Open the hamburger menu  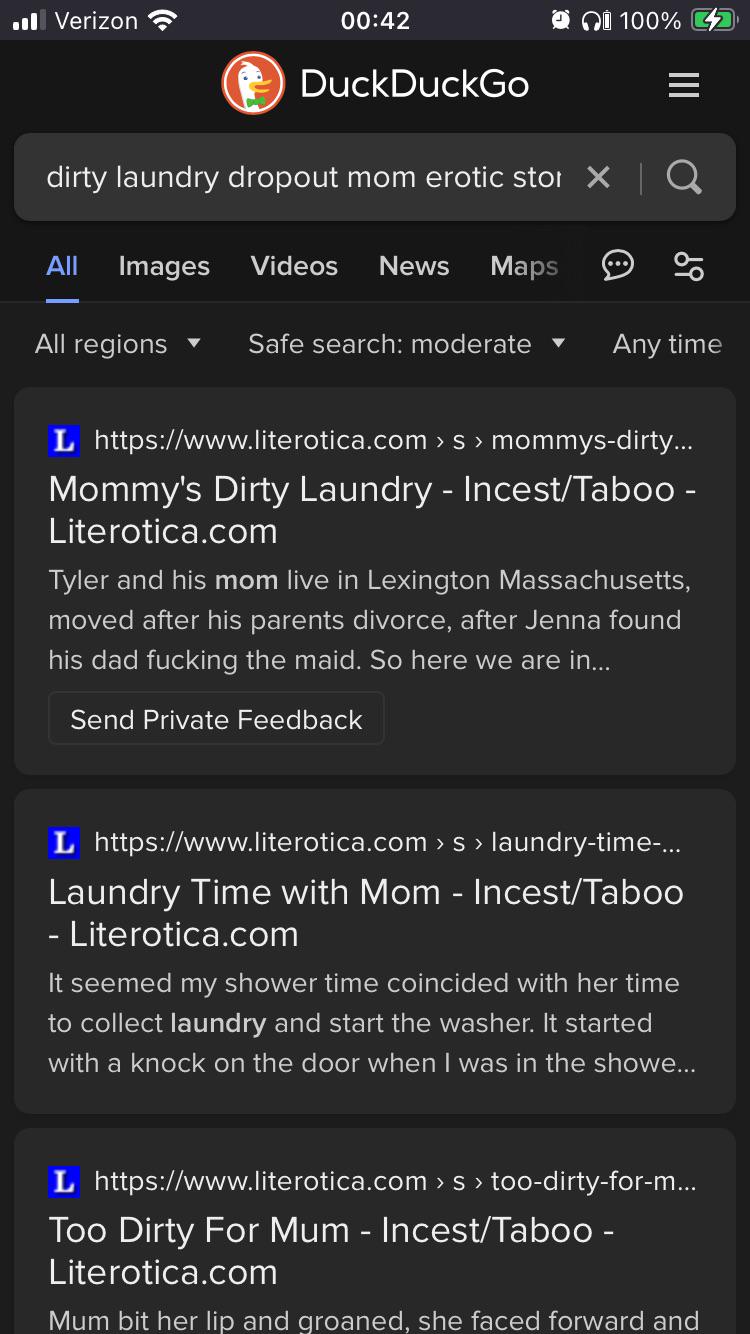[x=684, y=86]
